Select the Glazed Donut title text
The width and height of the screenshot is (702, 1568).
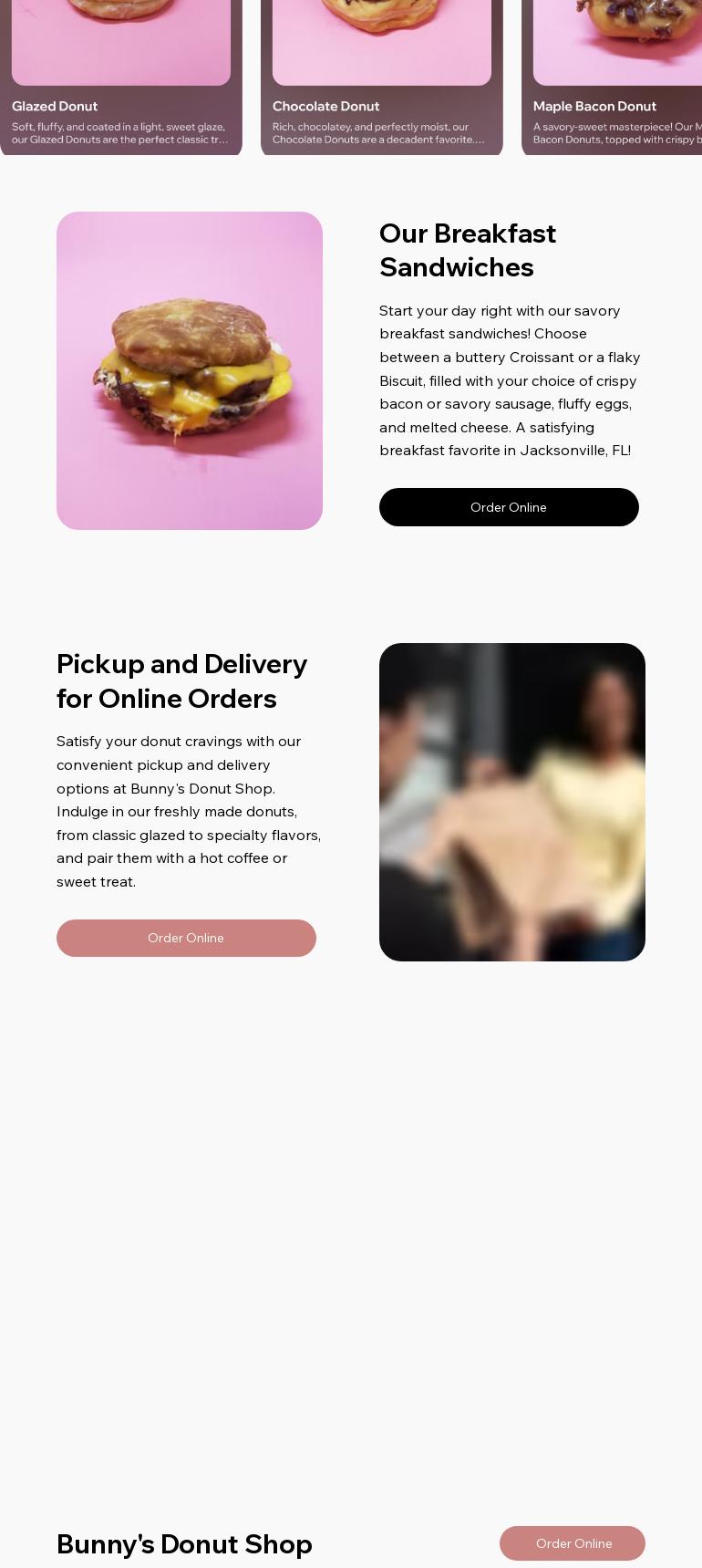point(55,106)
